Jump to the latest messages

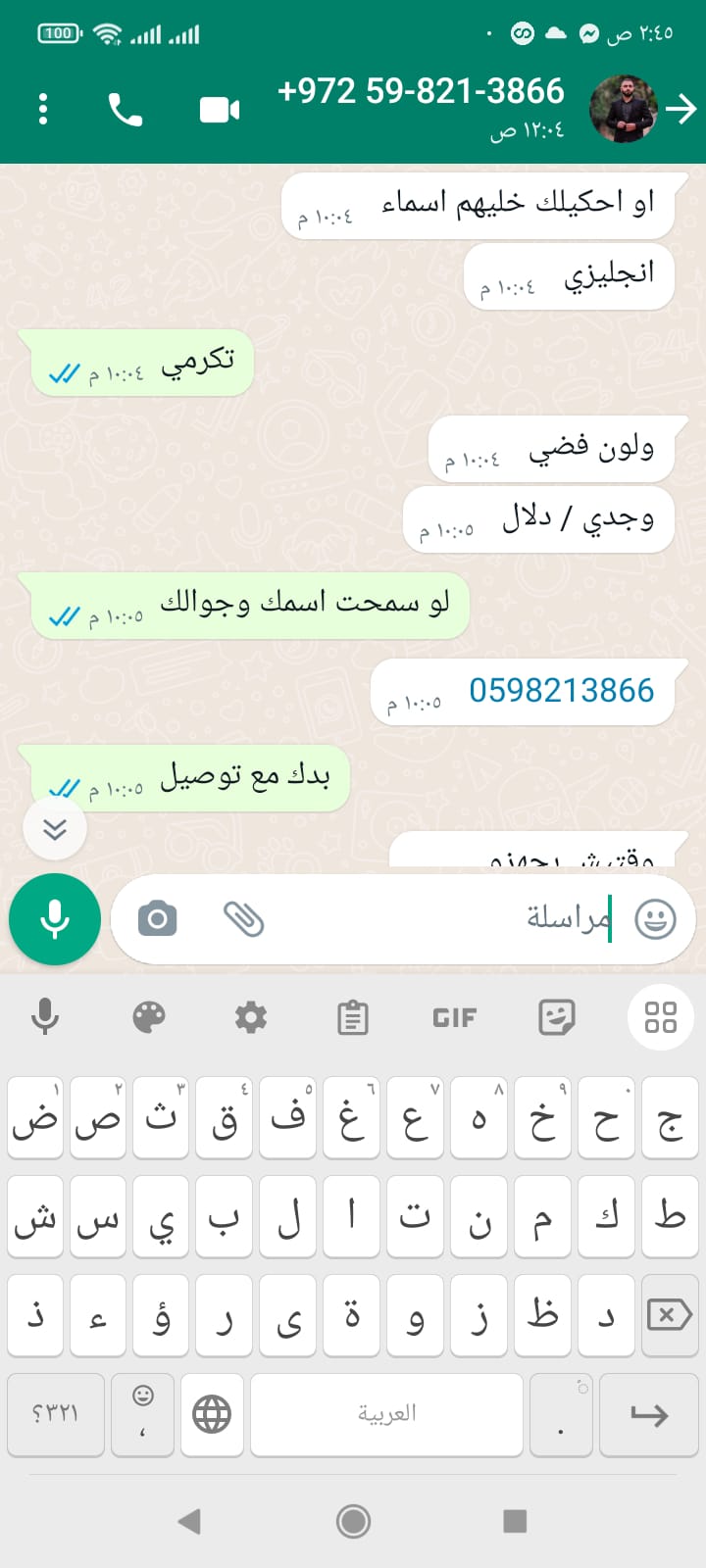[55, 829]
